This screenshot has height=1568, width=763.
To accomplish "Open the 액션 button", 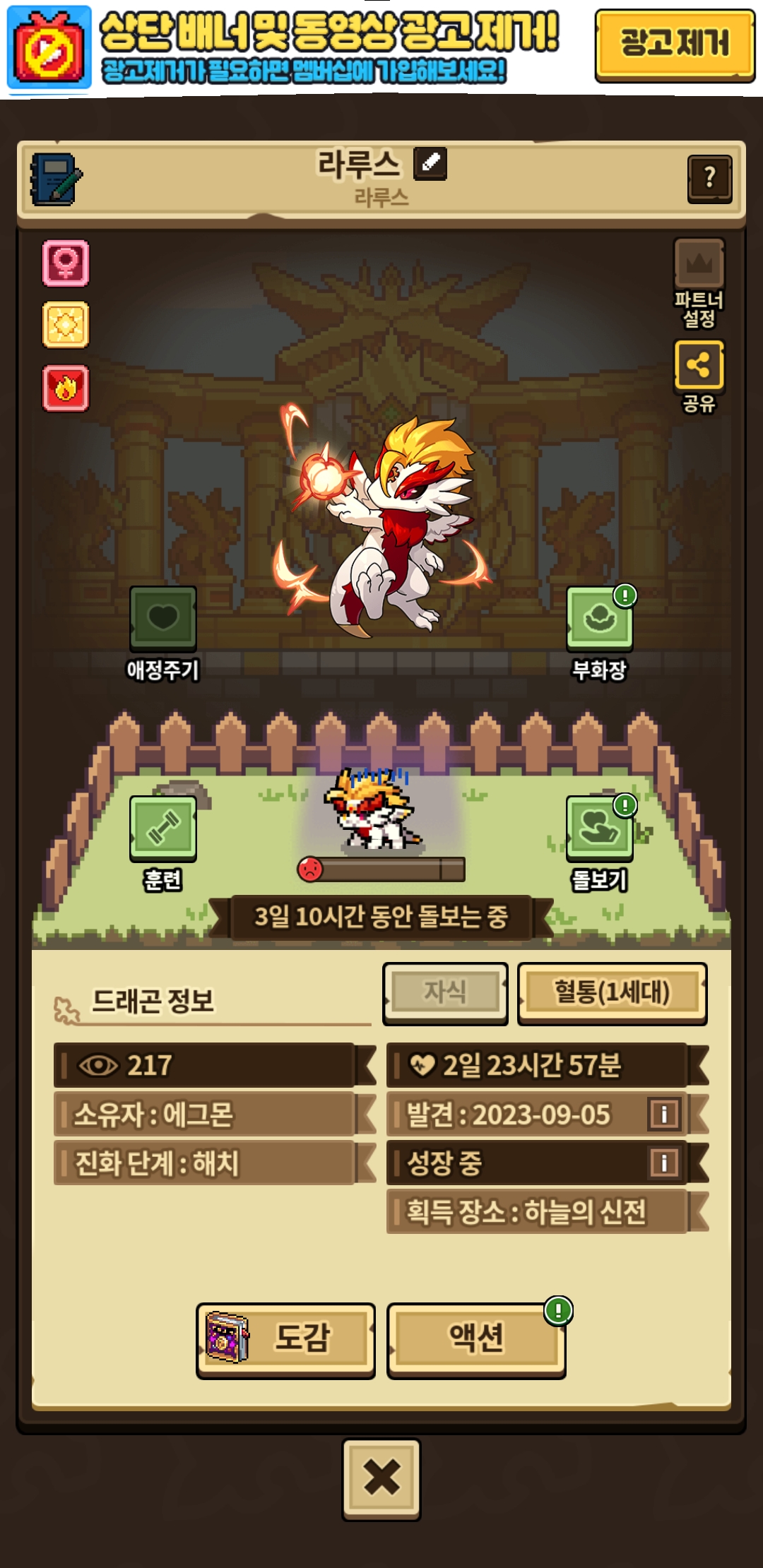I will 476,1340.
